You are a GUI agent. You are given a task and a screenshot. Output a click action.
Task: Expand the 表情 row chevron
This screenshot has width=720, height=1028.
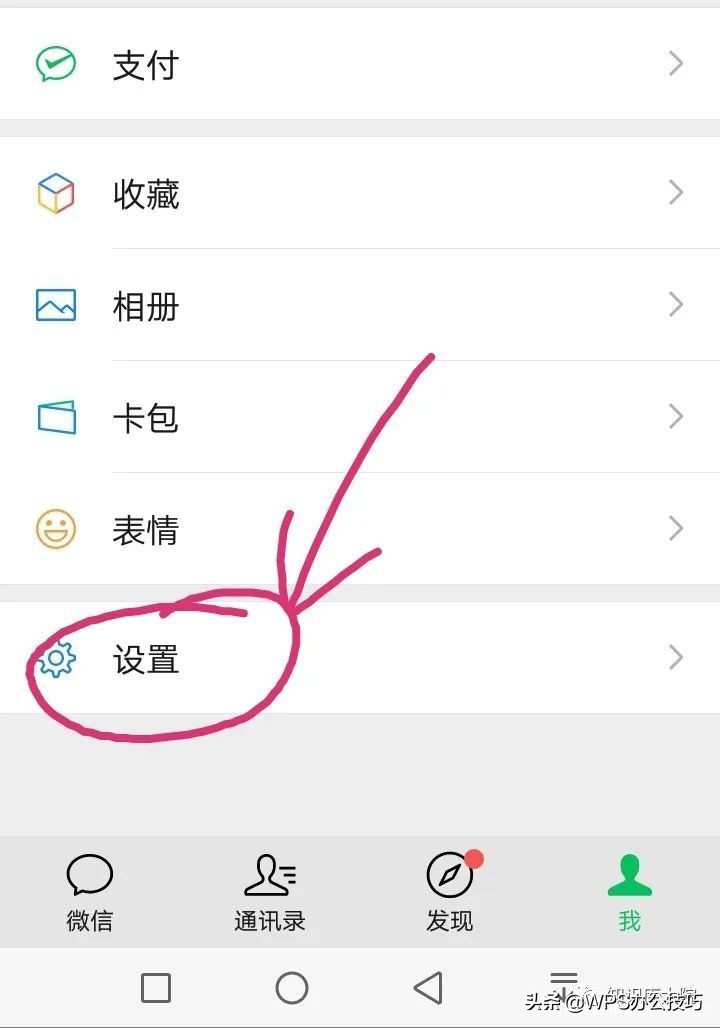pos(674,530)
